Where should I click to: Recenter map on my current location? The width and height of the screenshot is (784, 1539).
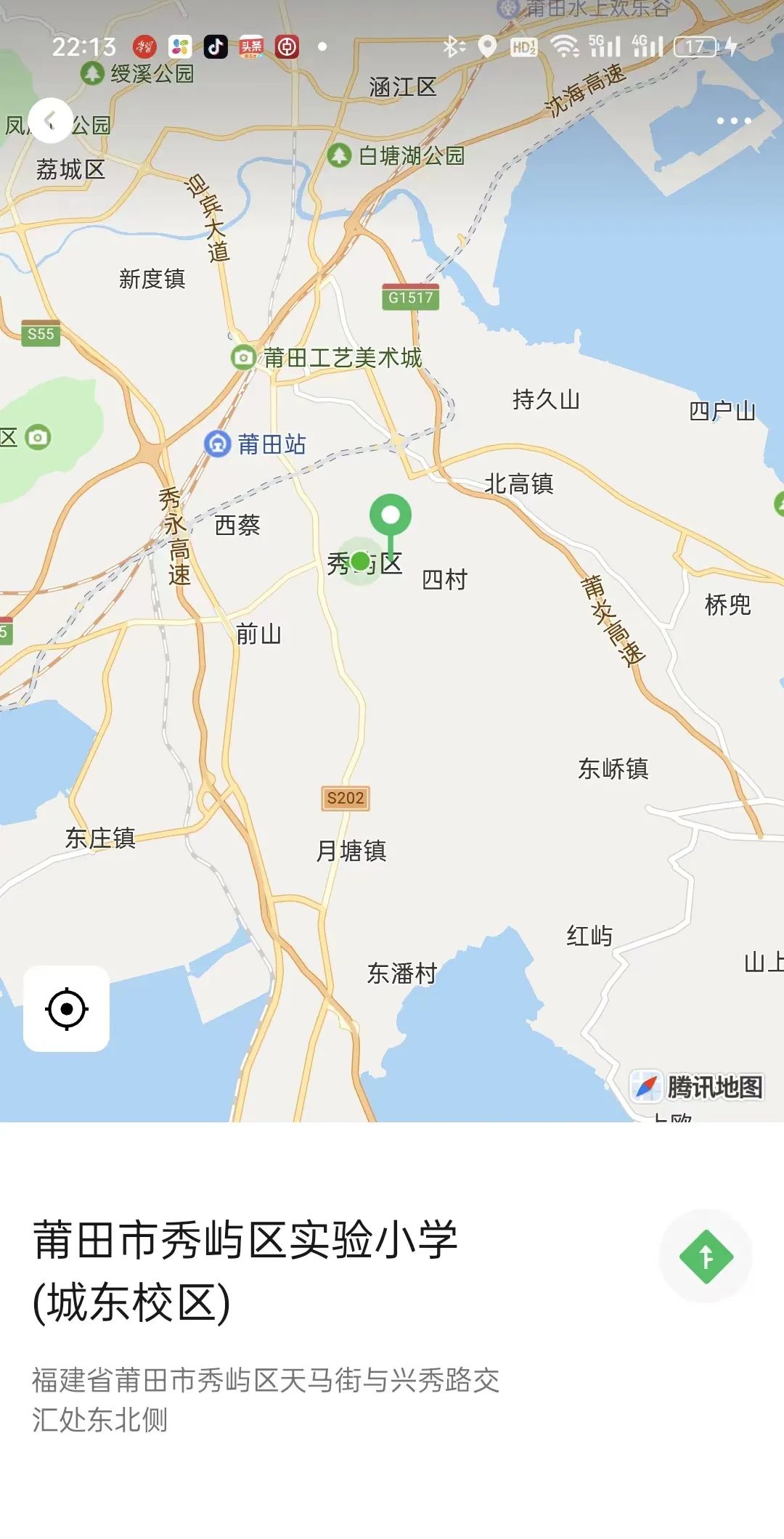click(67, 1008)
